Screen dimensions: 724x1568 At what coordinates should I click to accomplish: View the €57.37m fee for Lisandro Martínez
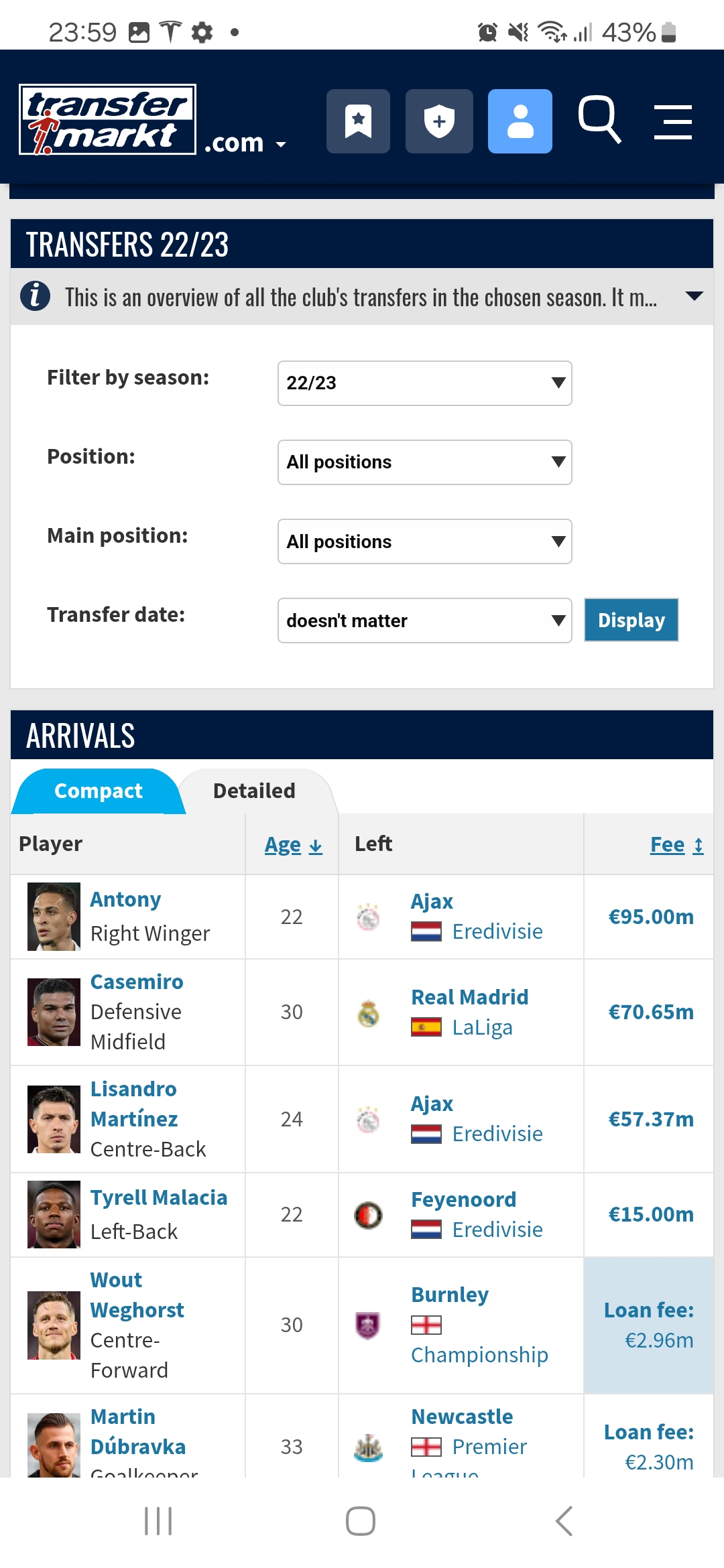tap(650, 1119)
